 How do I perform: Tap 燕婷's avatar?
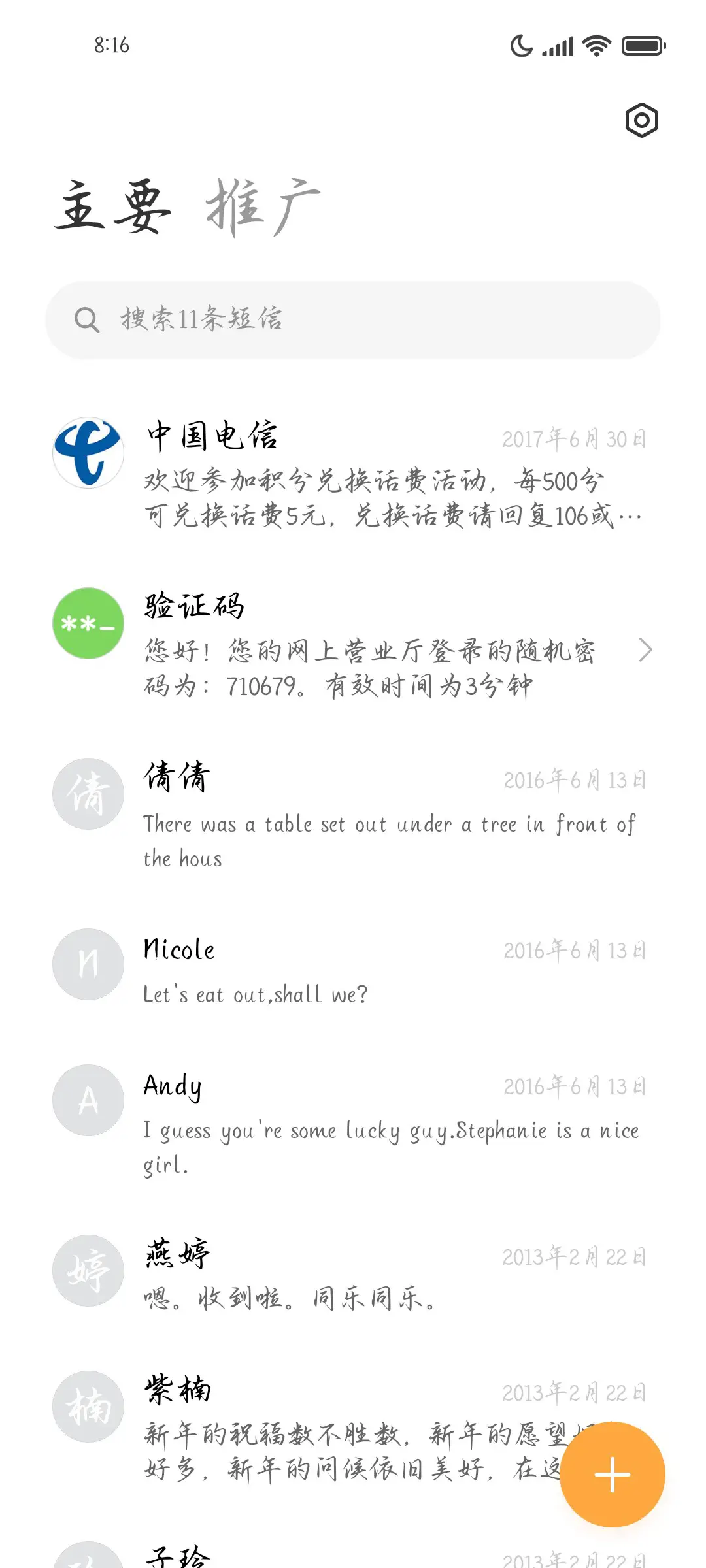88,1269
